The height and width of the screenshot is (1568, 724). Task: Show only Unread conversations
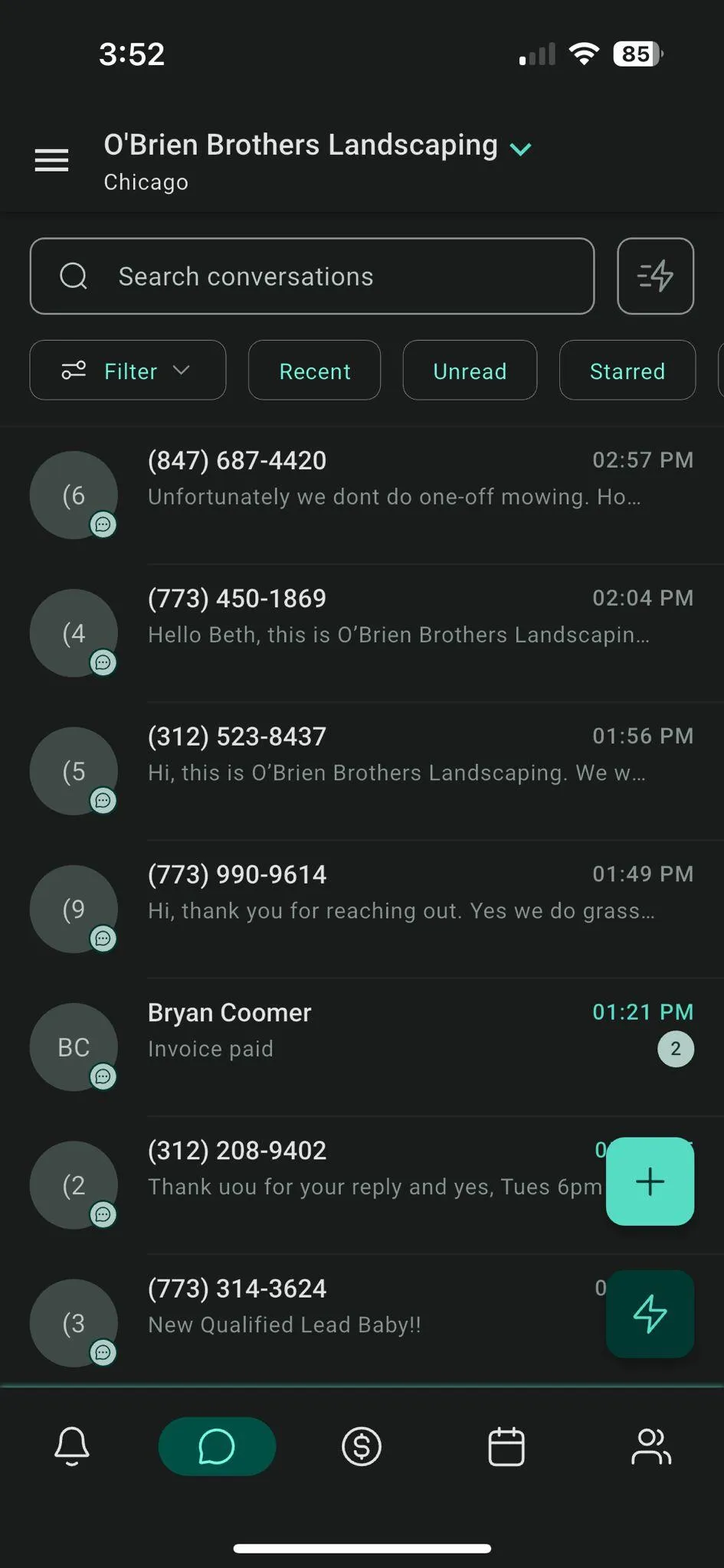470,371
